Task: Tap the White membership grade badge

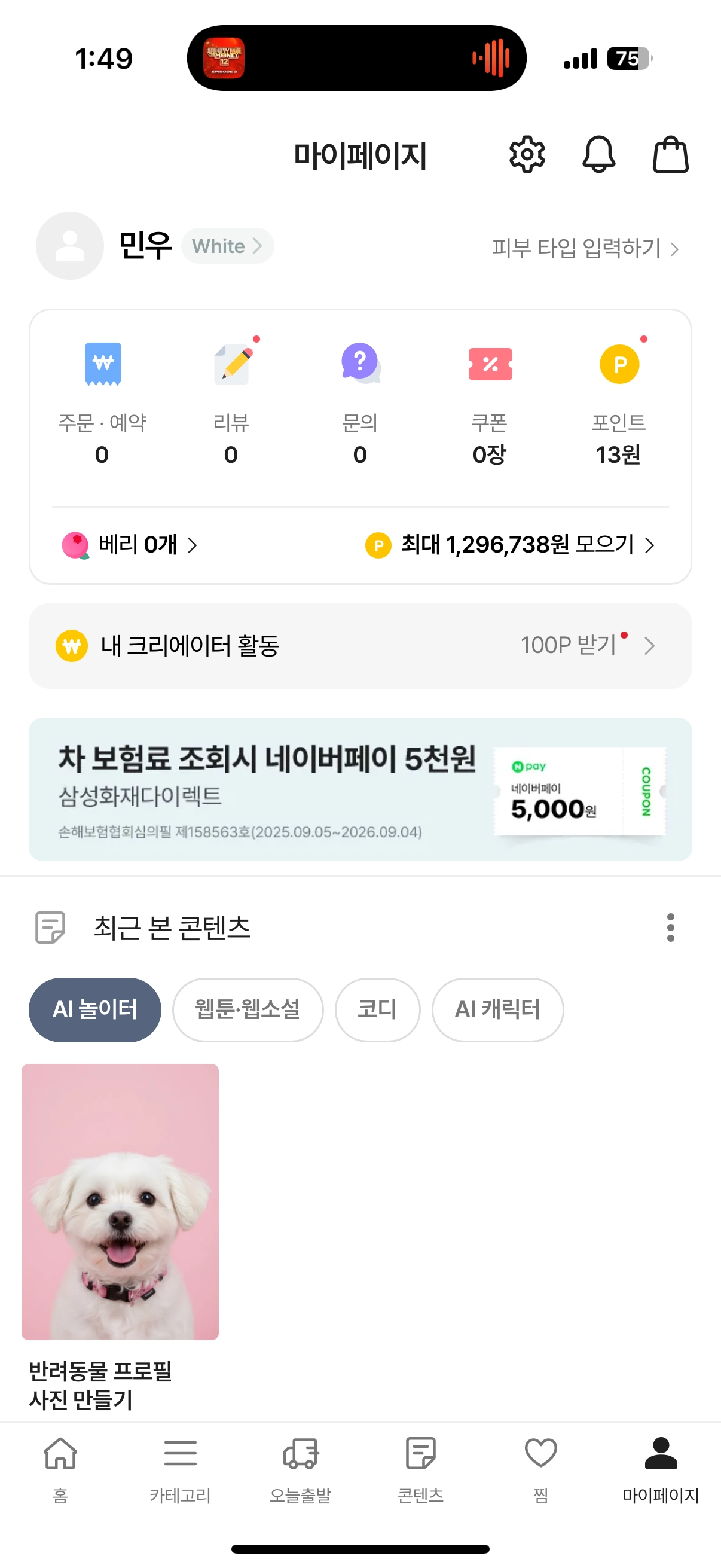Action: [227, 246]
